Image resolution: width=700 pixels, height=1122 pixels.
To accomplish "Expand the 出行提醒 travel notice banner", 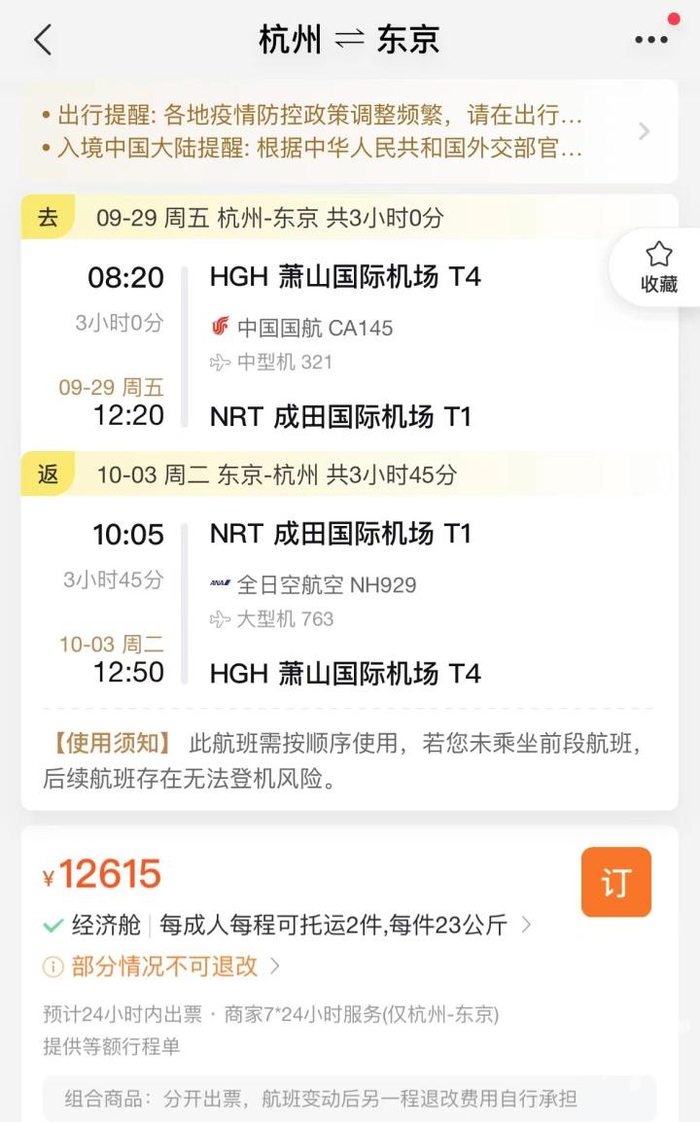I will (x=643, y=131).
